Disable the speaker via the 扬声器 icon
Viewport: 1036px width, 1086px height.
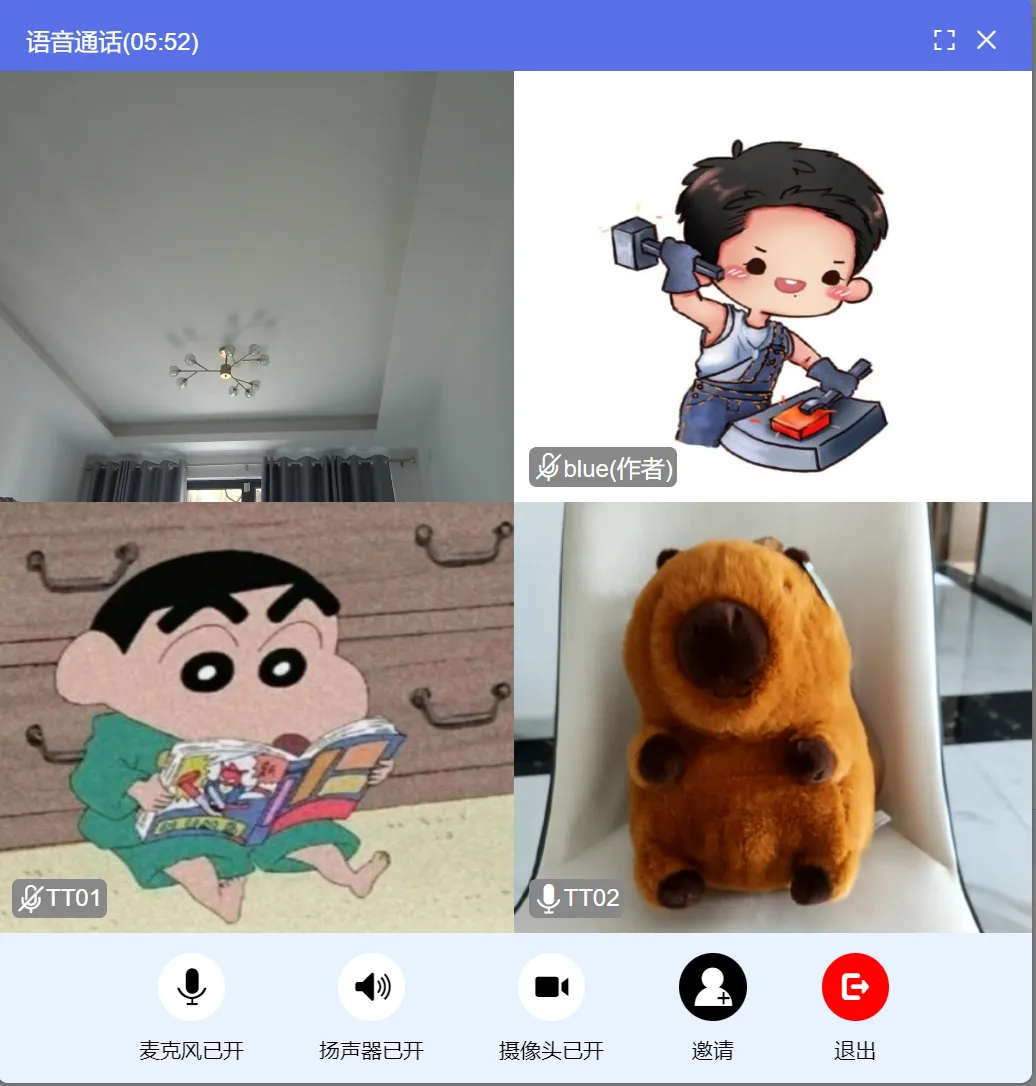(x=371, y=986)
